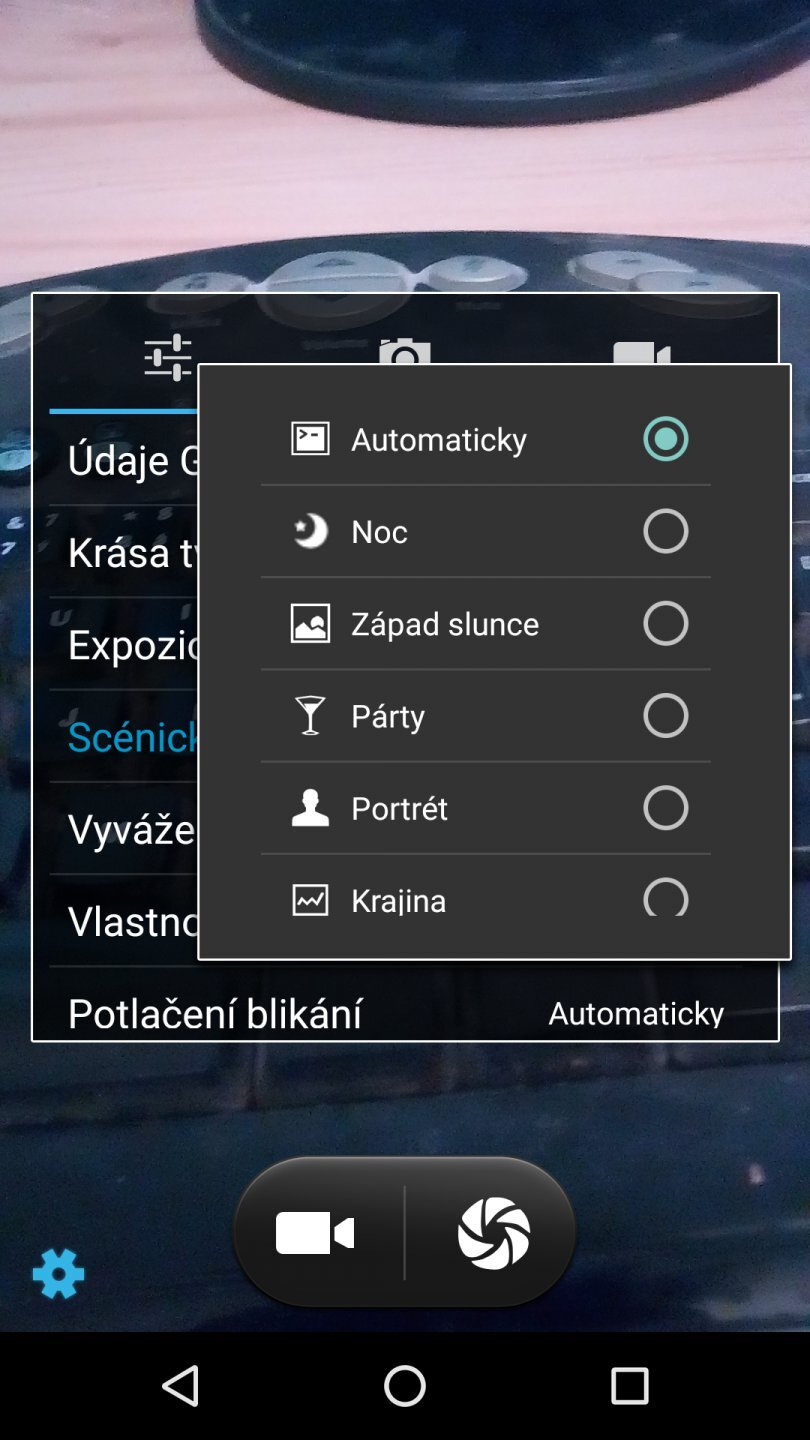The image size is (810, 1440).
Task: Click the Párty cocktail glass icon
Action: (x=310, y=715)
